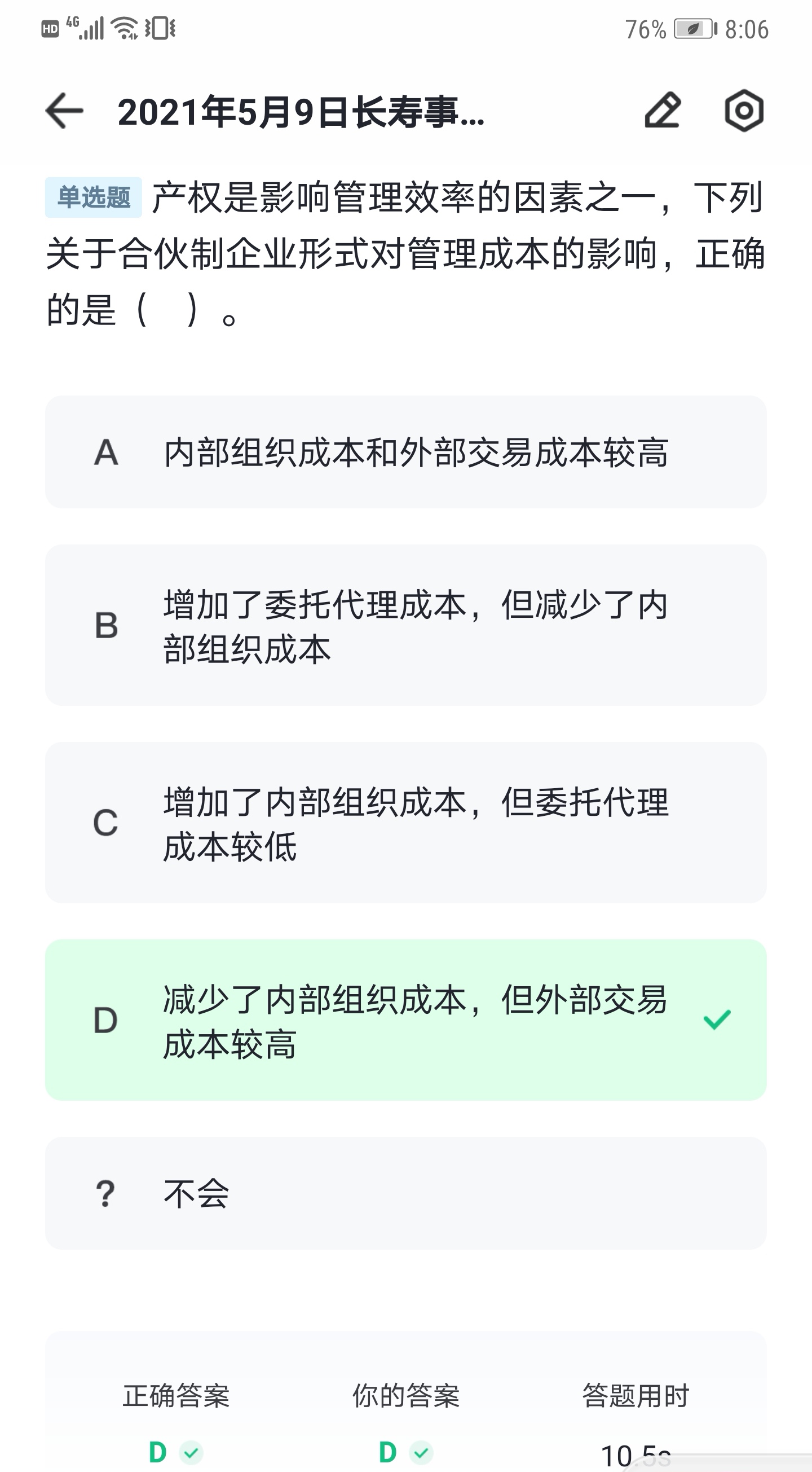Go back using the arrow icon
This screenshot has height=1472, width=812.
tap(64, 111)
